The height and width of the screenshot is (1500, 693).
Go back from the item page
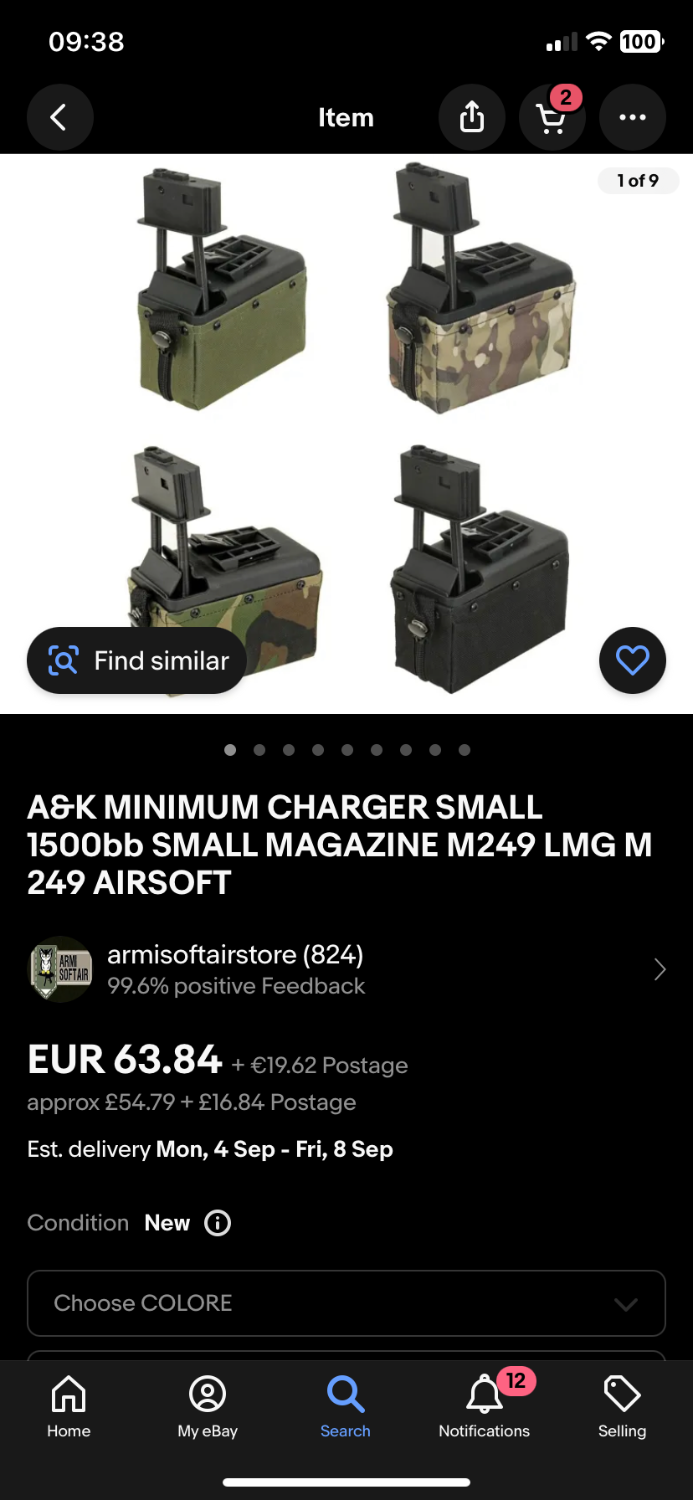pos(59,118)
